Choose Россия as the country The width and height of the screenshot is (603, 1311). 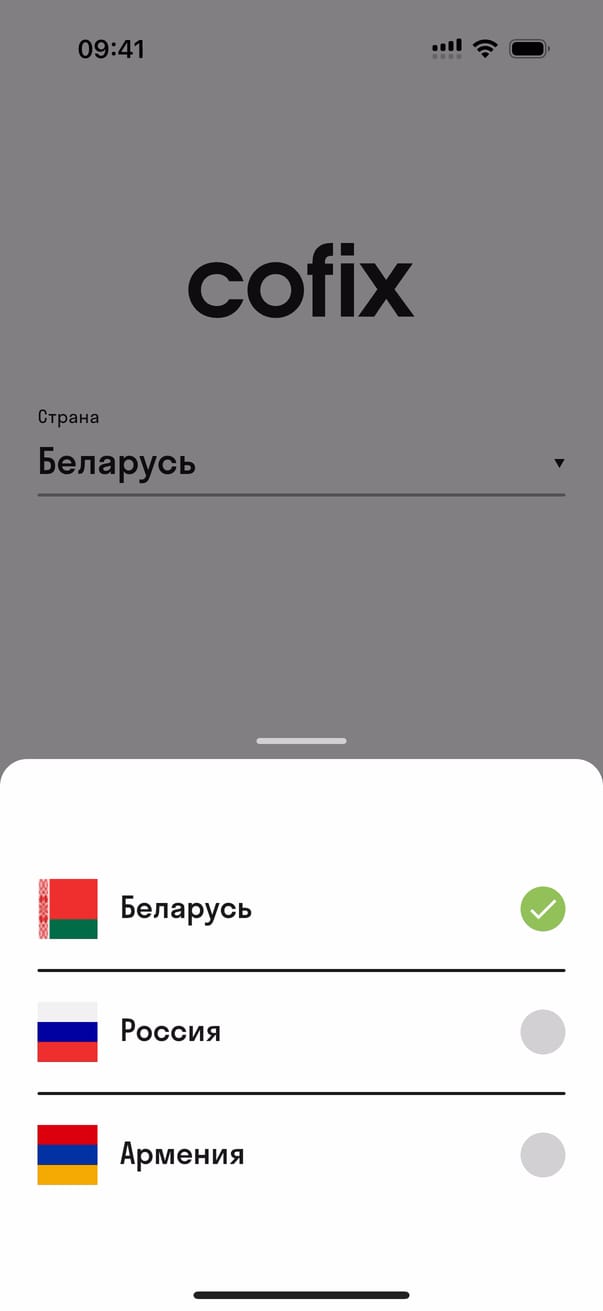(x=300, y=1031)
